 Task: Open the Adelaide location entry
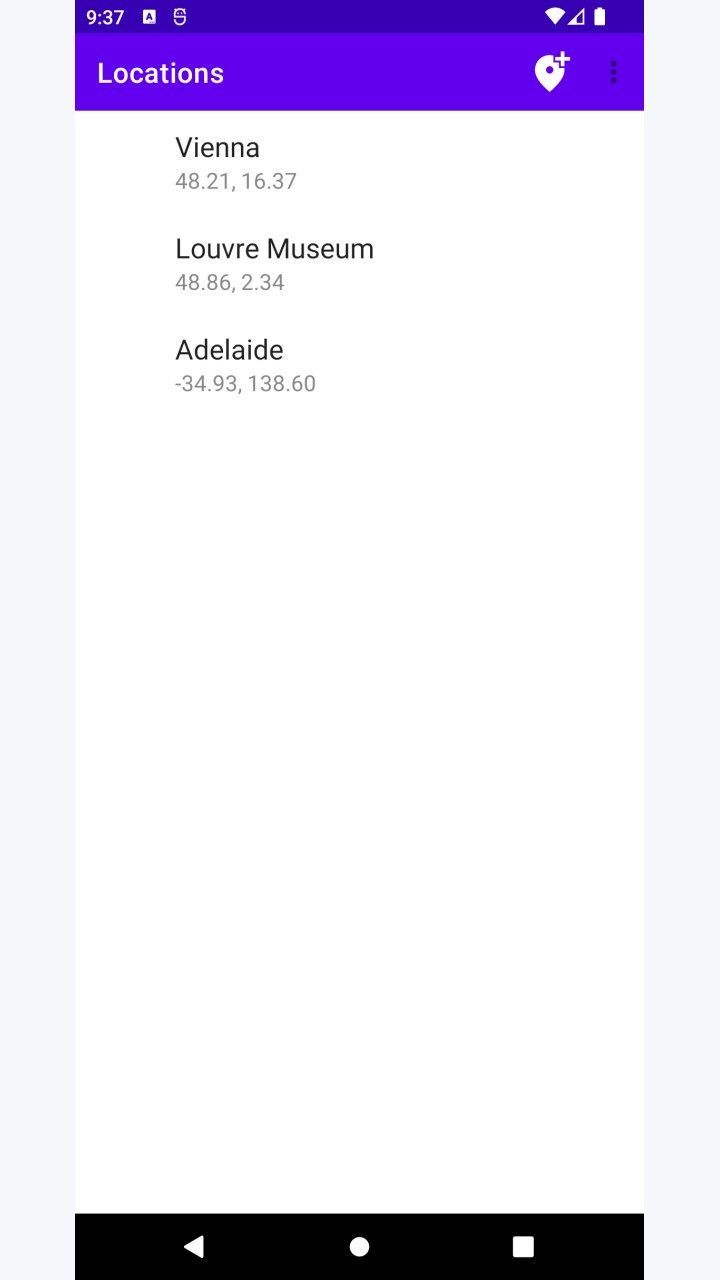(359, 364)
